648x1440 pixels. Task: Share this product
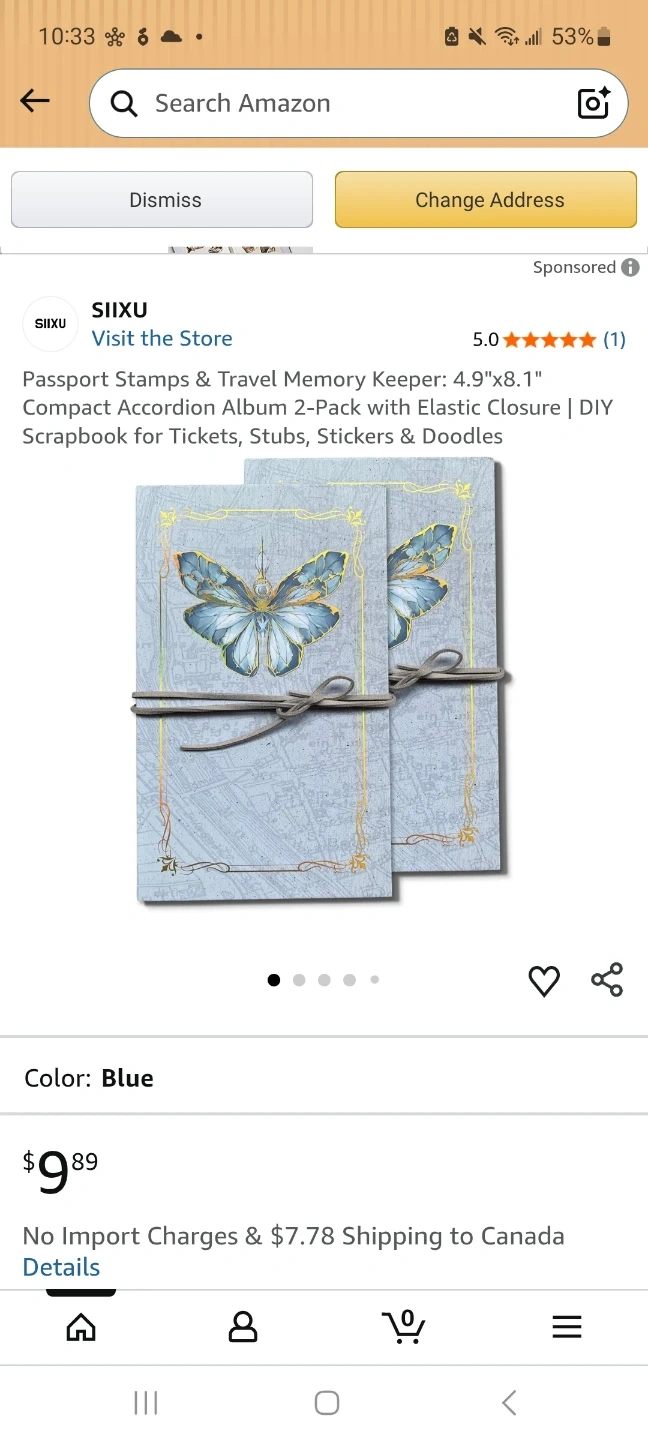[607, 980]
